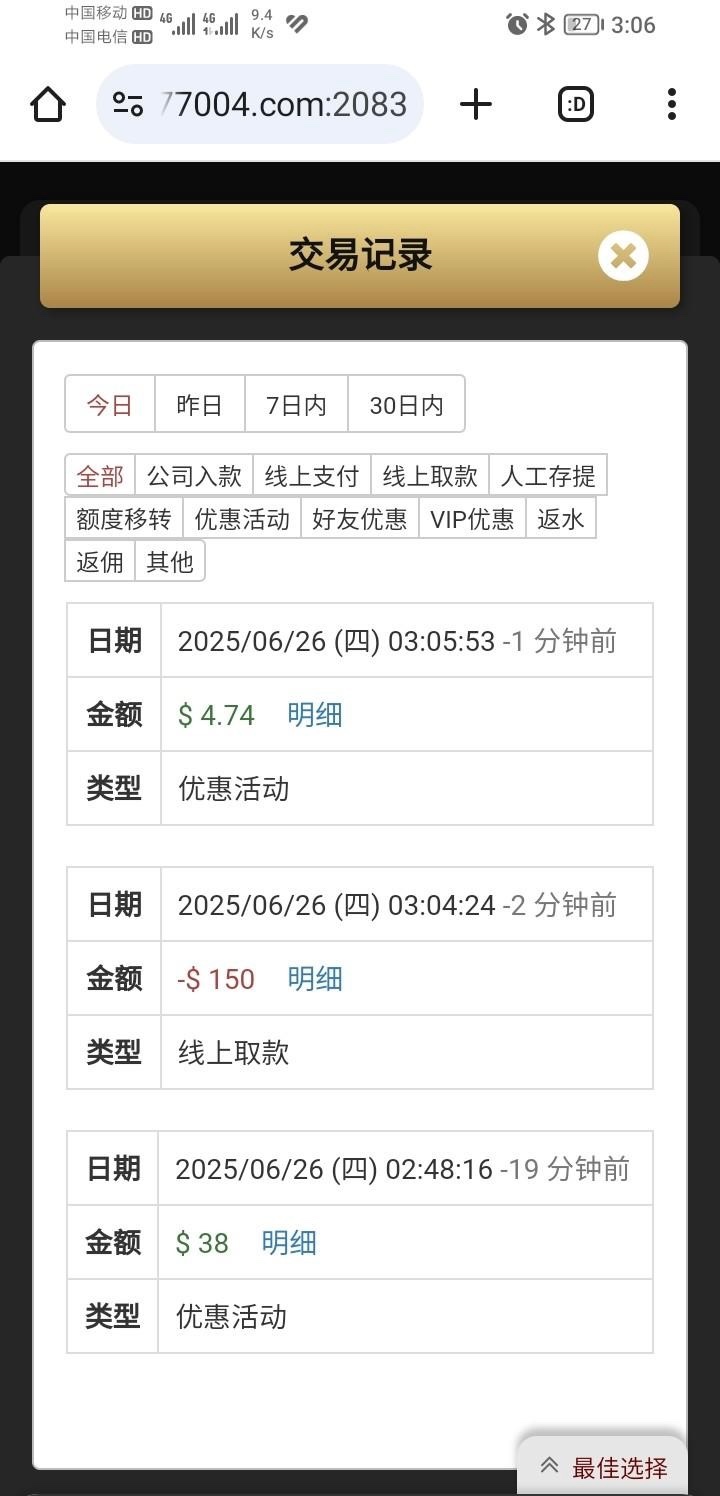Image resolution: width=720 pixels, height=1496 pixels.
Task: Select the 今日 date filter
Action: [x=110, y=403]
